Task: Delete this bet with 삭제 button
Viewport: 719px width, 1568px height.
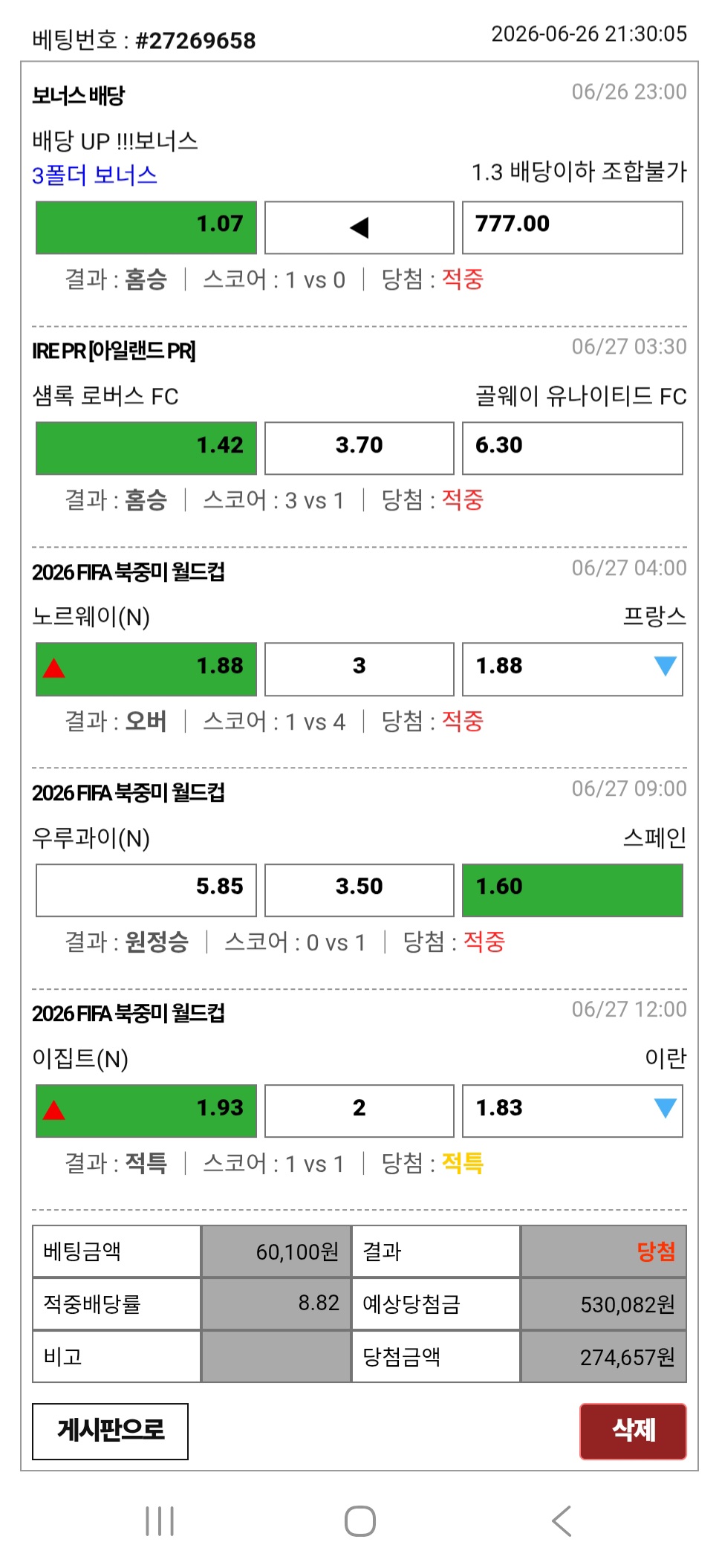Action: pos(633,1431)
